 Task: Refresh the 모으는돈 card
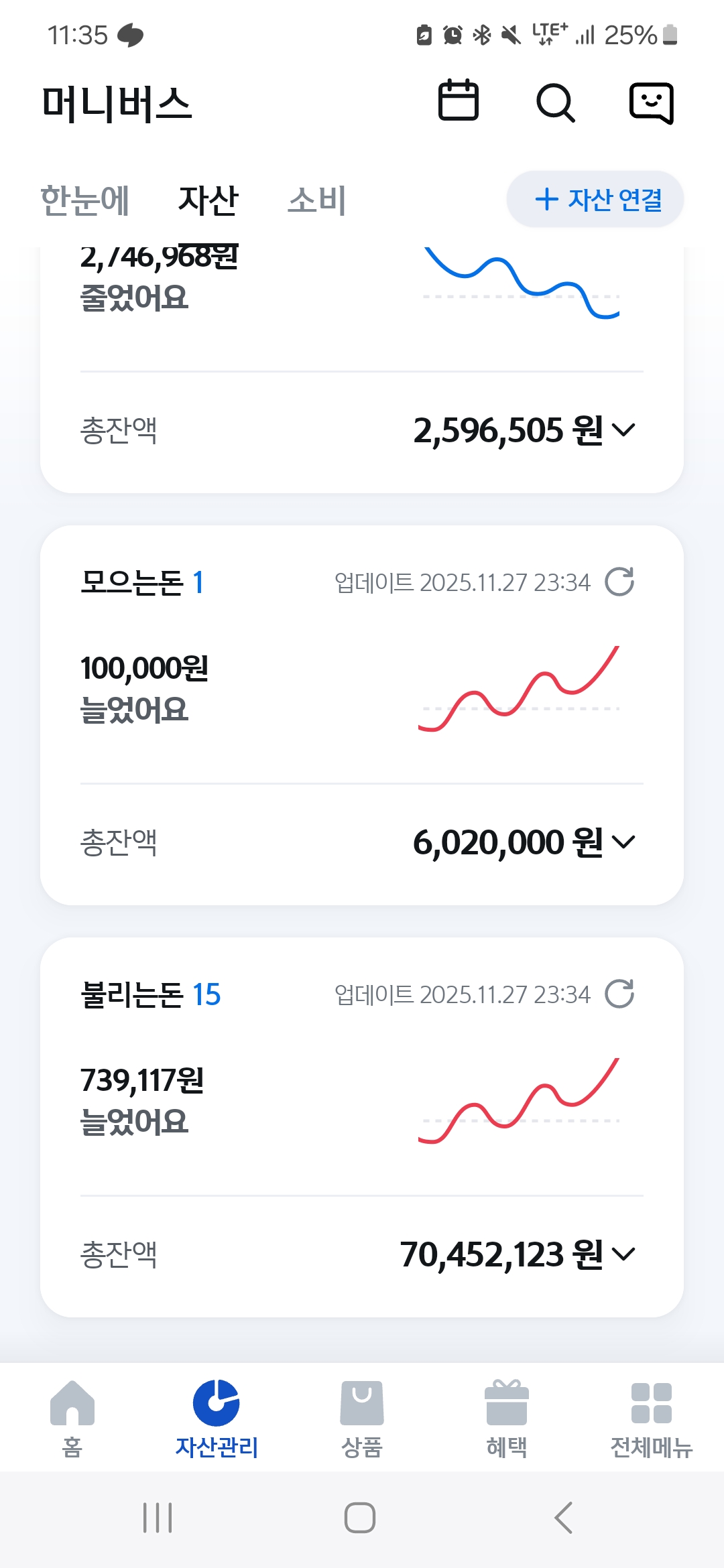pos(619,582)
